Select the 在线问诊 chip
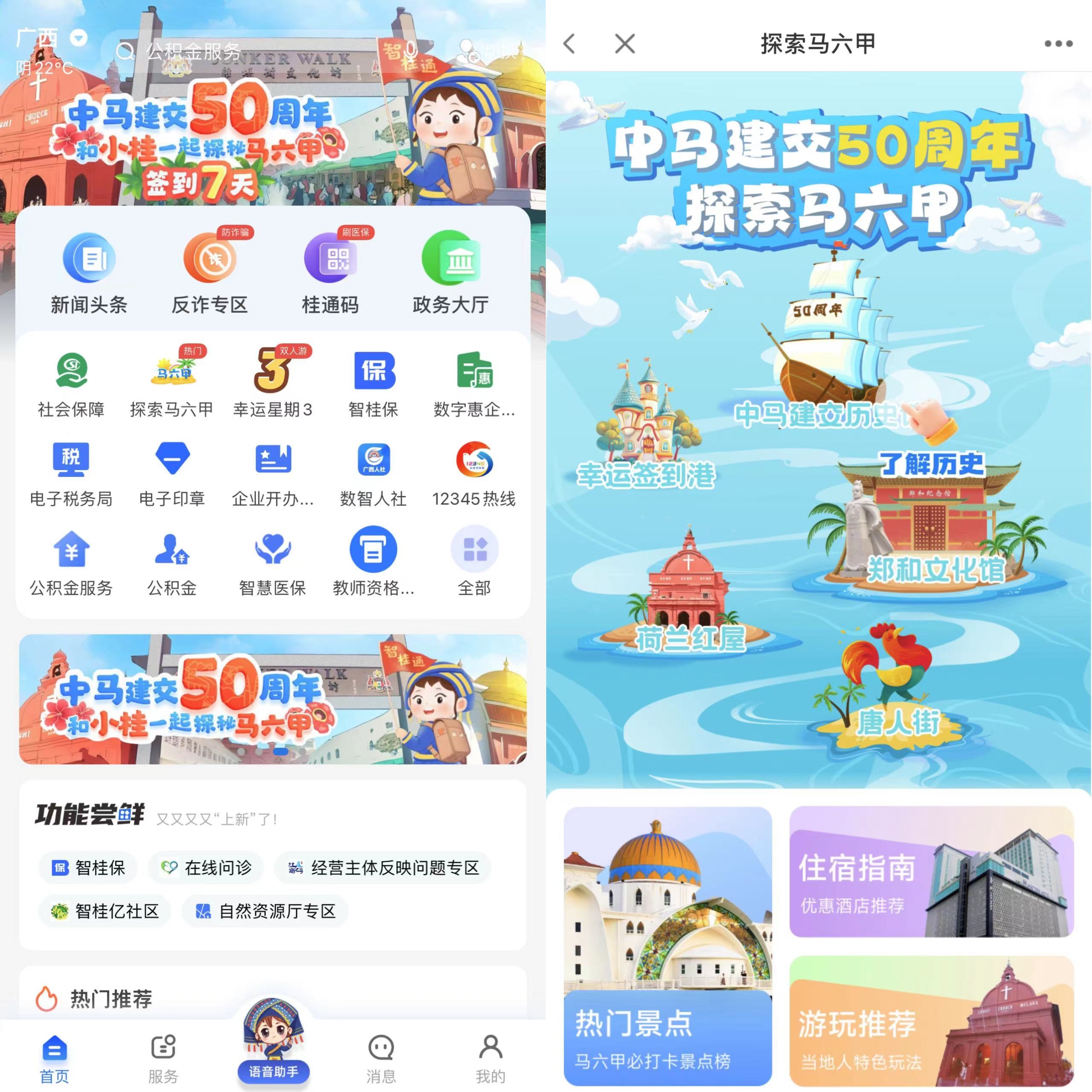Image resolution: width=1092 pixels, height=1092 pixels. 206,868
